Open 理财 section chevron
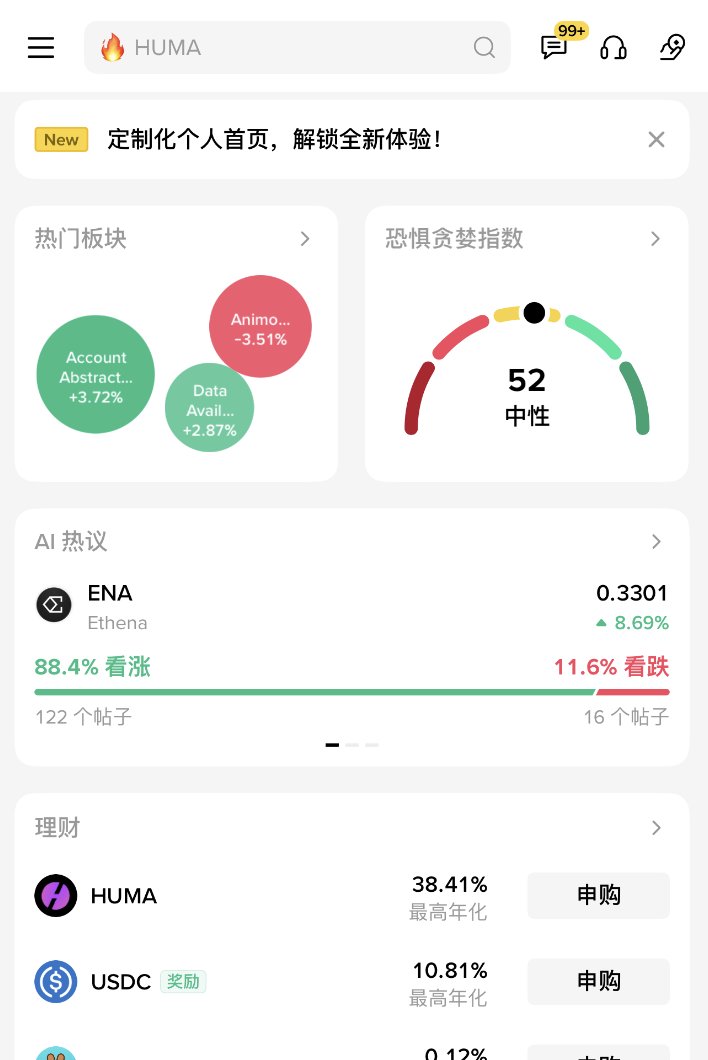 pyautogui.click(x=656, y=828)
